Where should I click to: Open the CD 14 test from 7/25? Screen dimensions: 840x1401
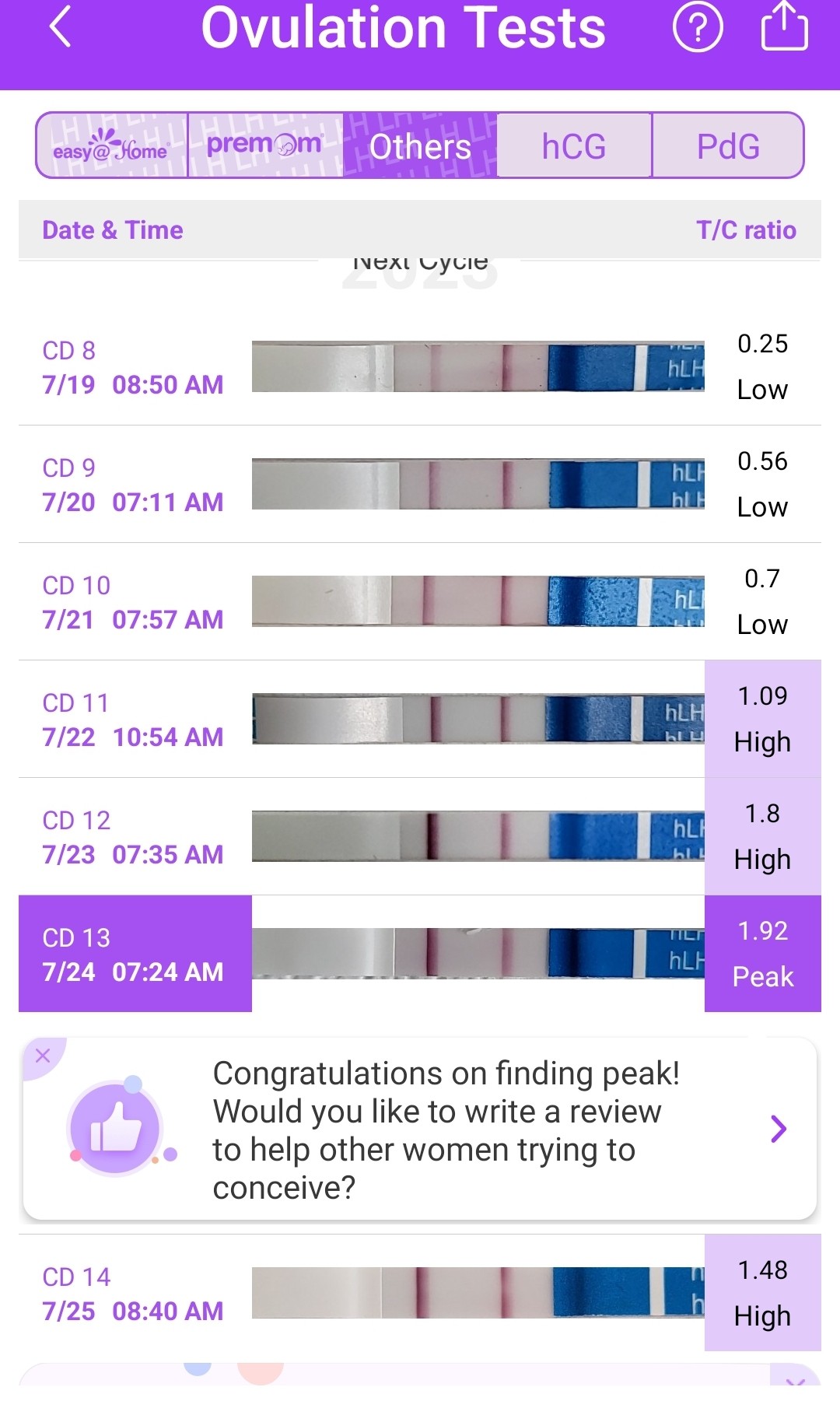coord(420,1293)
